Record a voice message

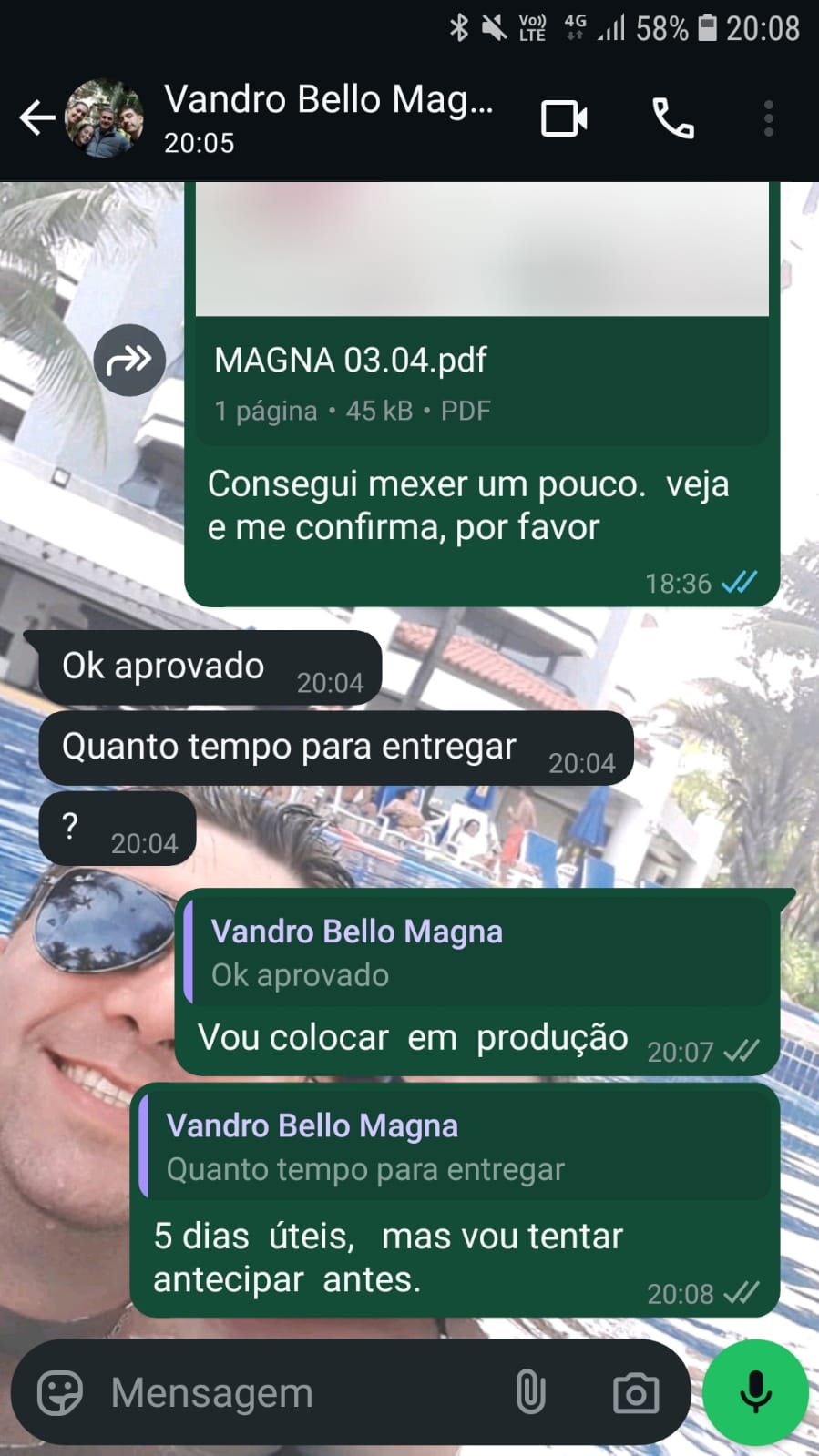pos(755,1393)
